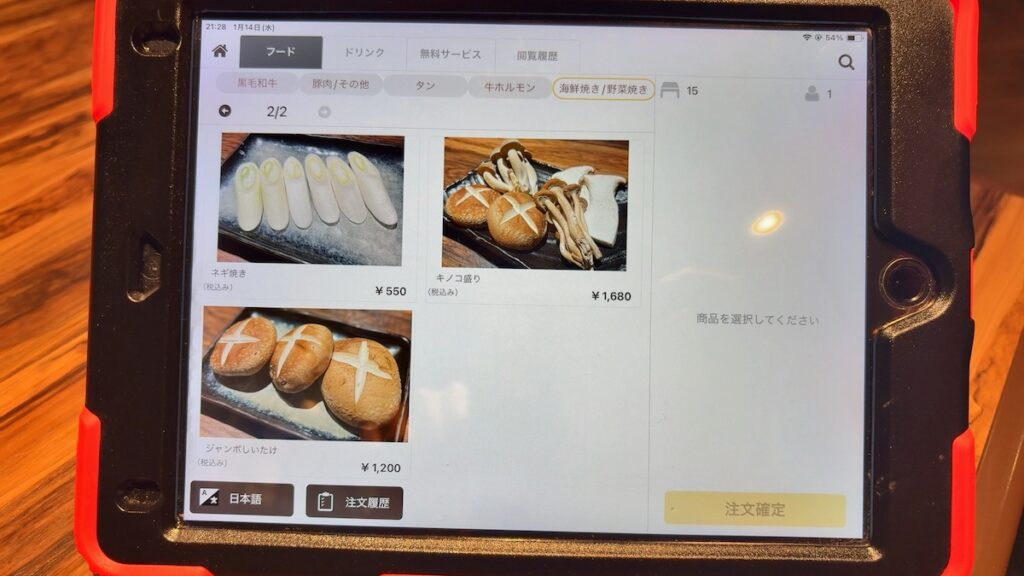
Task: Open the 無料サービス tab
Action: [450, 55]
